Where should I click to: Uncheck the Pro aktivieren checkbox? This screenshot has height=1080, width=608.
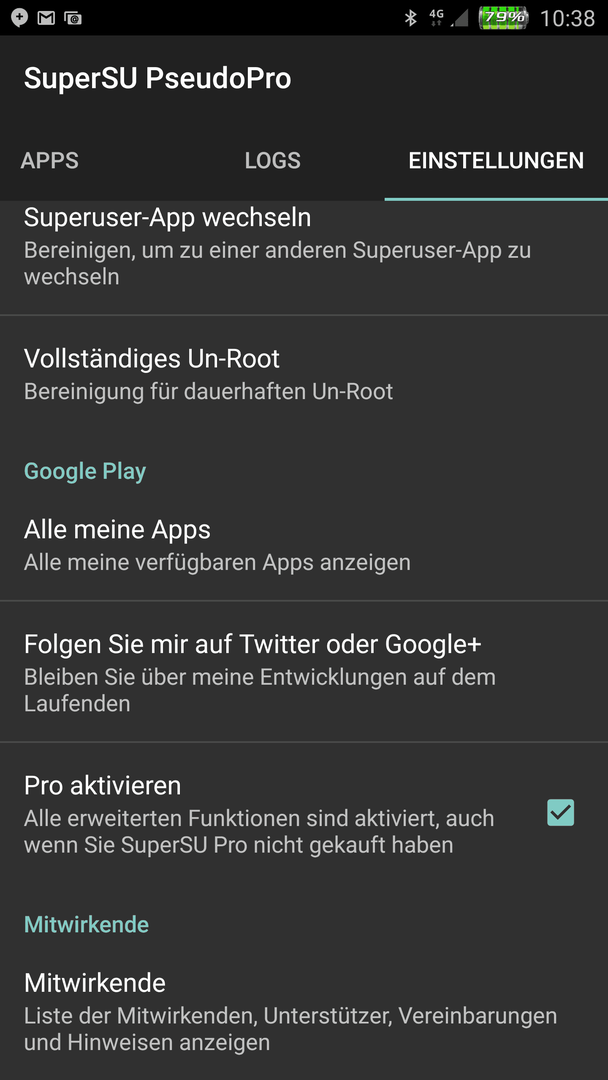560,813
